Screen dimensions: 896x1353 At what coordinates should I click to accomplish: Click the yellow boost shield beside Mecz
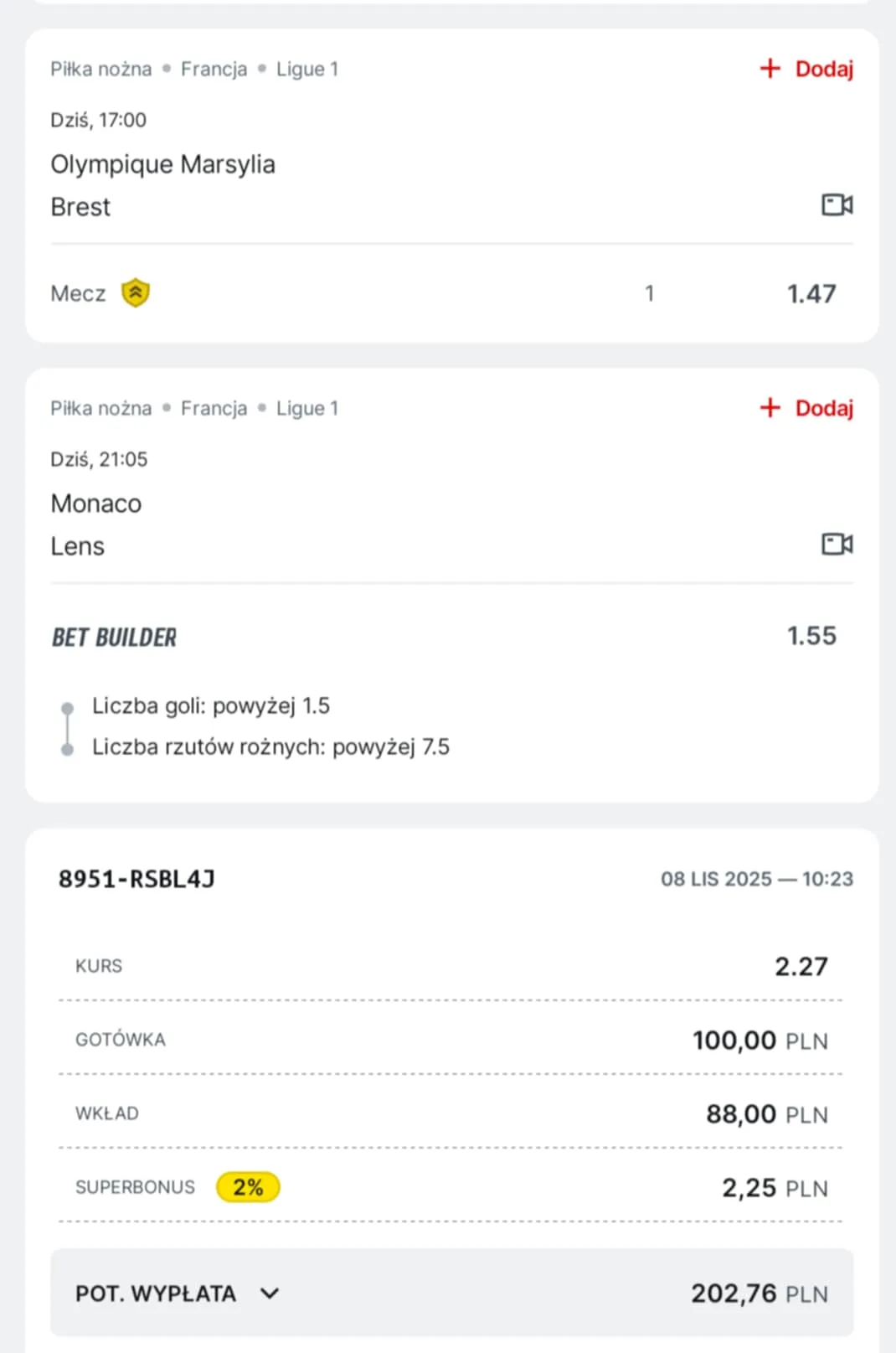click(x=136, y=292)
